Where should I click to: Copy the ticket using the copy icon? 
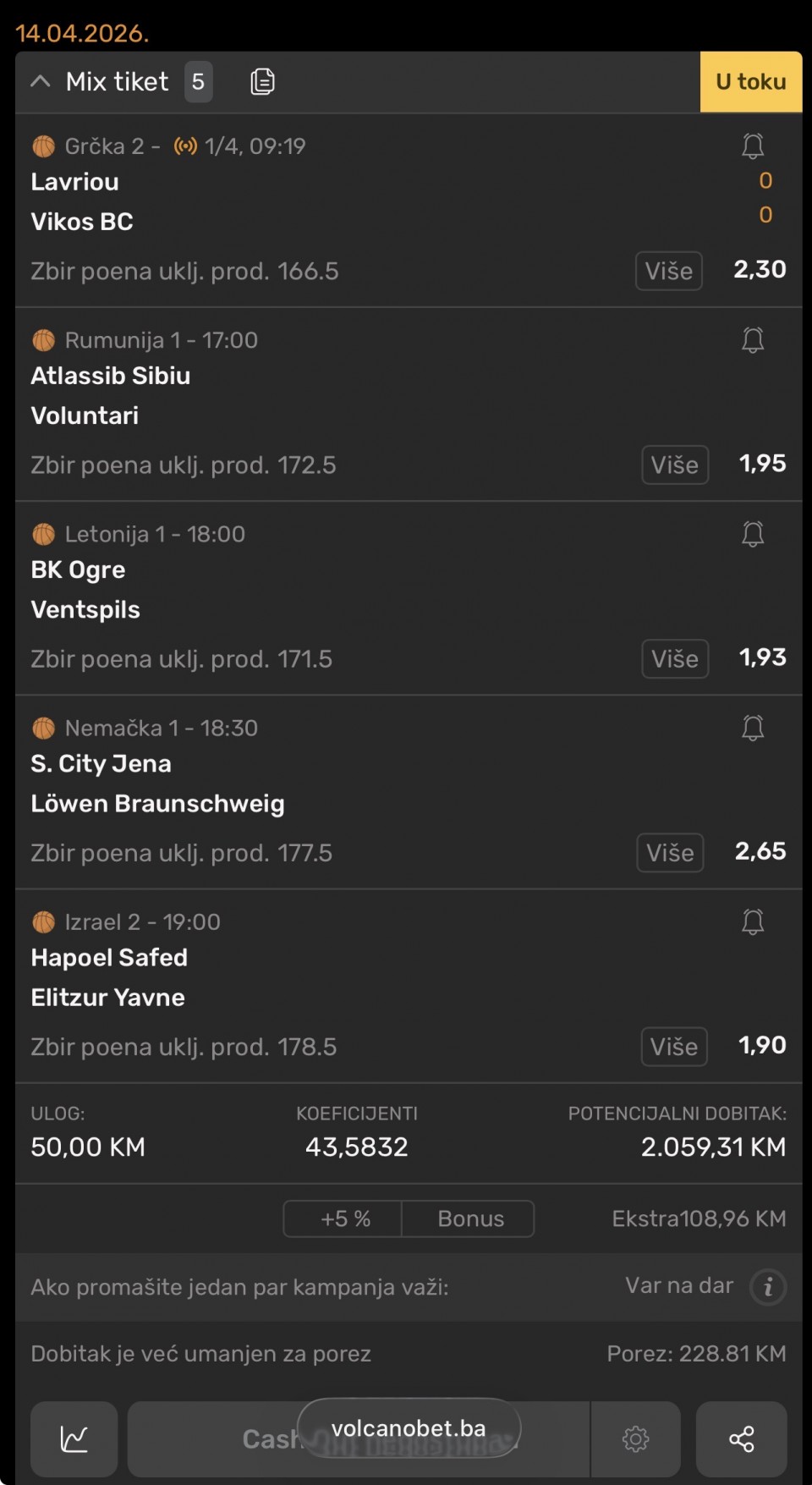pos(262,81)
